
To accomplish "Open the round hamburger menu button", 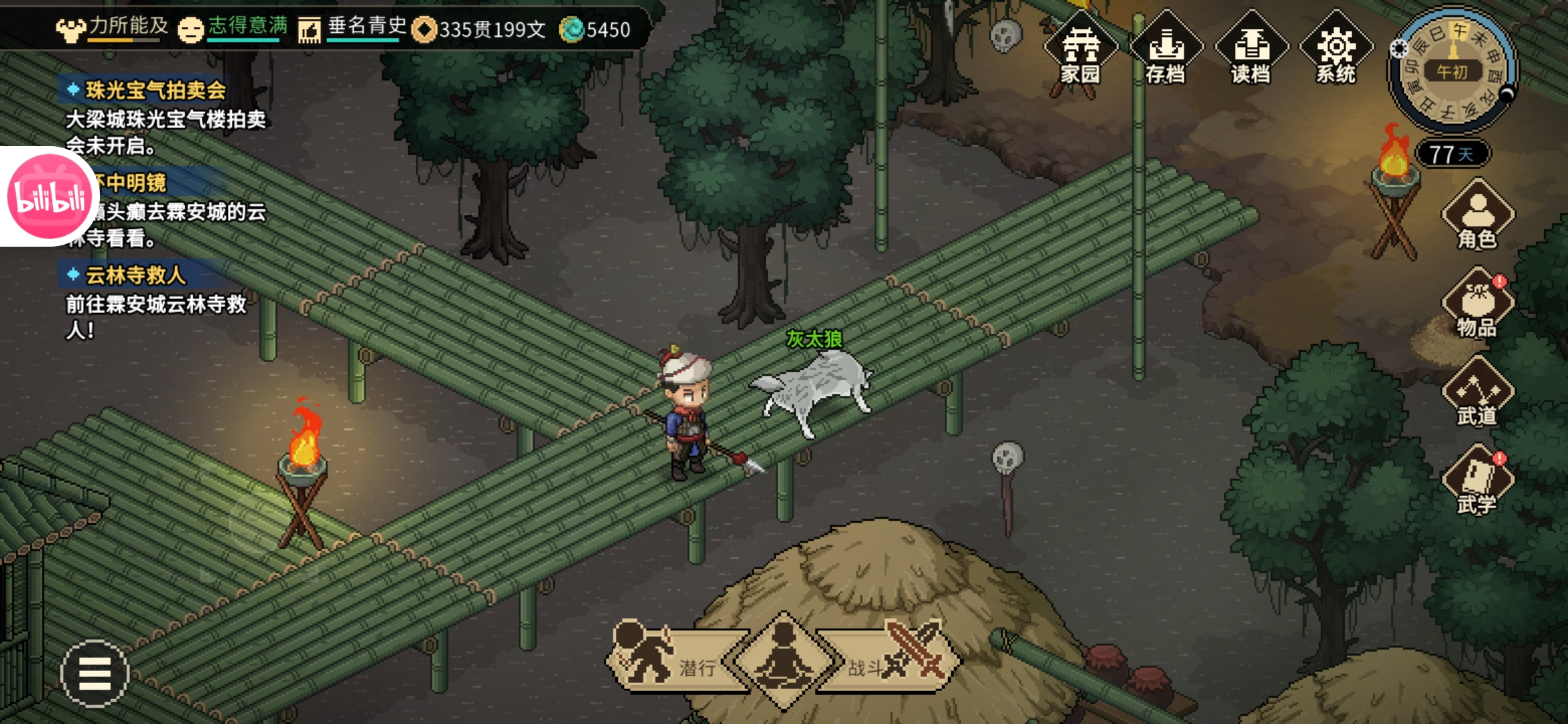I will point(94,673).
